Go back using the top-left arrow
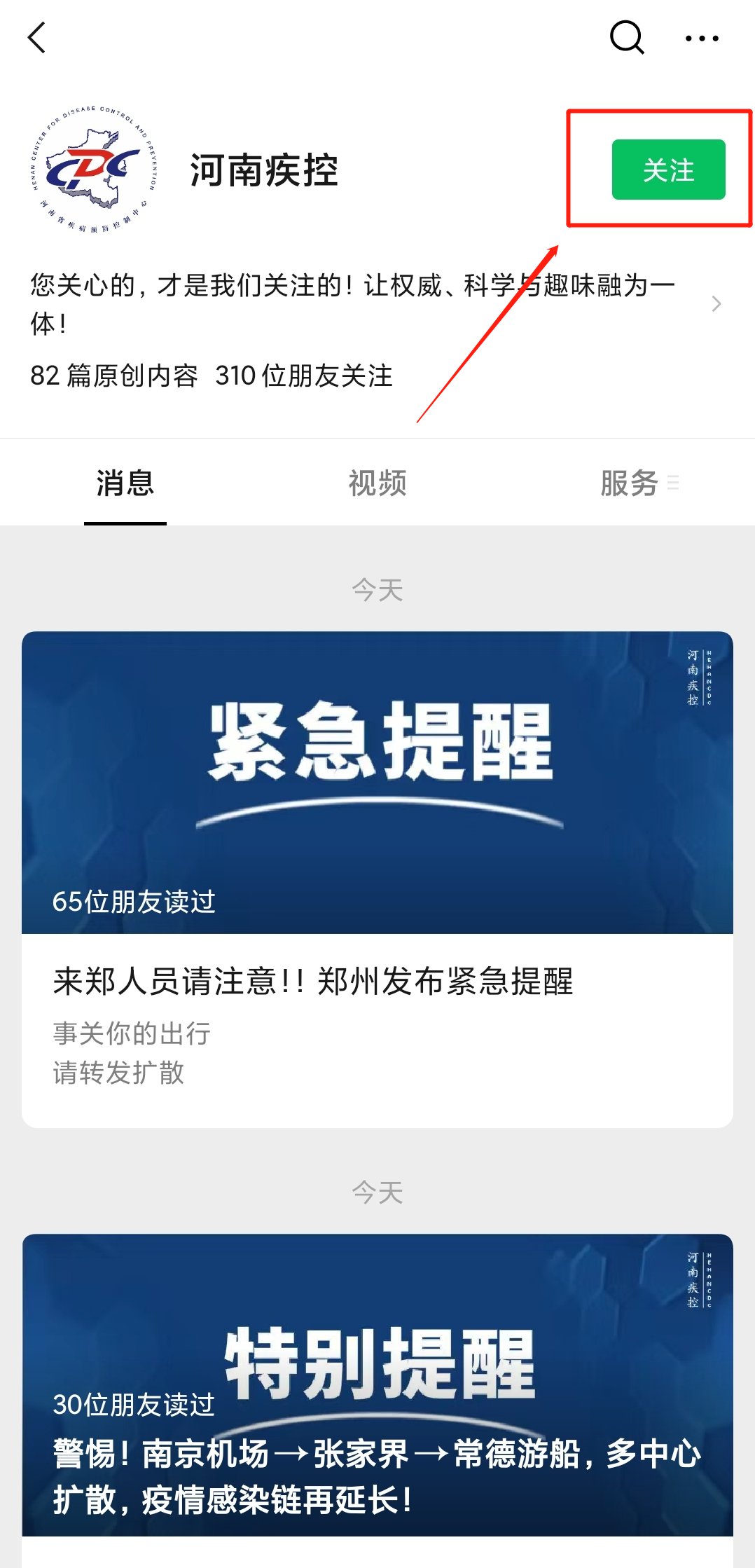 pyautogui.click(x=37, y=38)
